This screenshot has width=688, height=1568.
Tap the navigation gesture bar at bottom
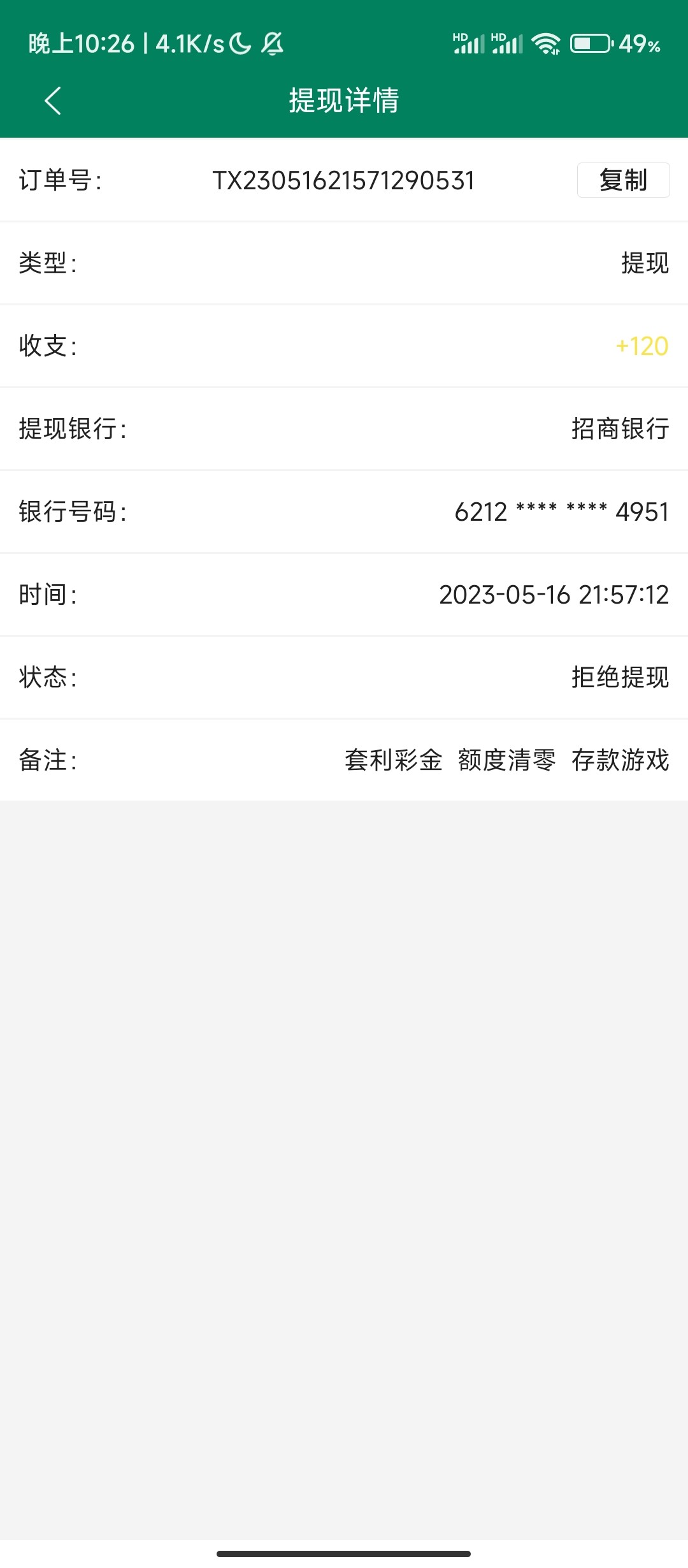tap(344, 1553)
